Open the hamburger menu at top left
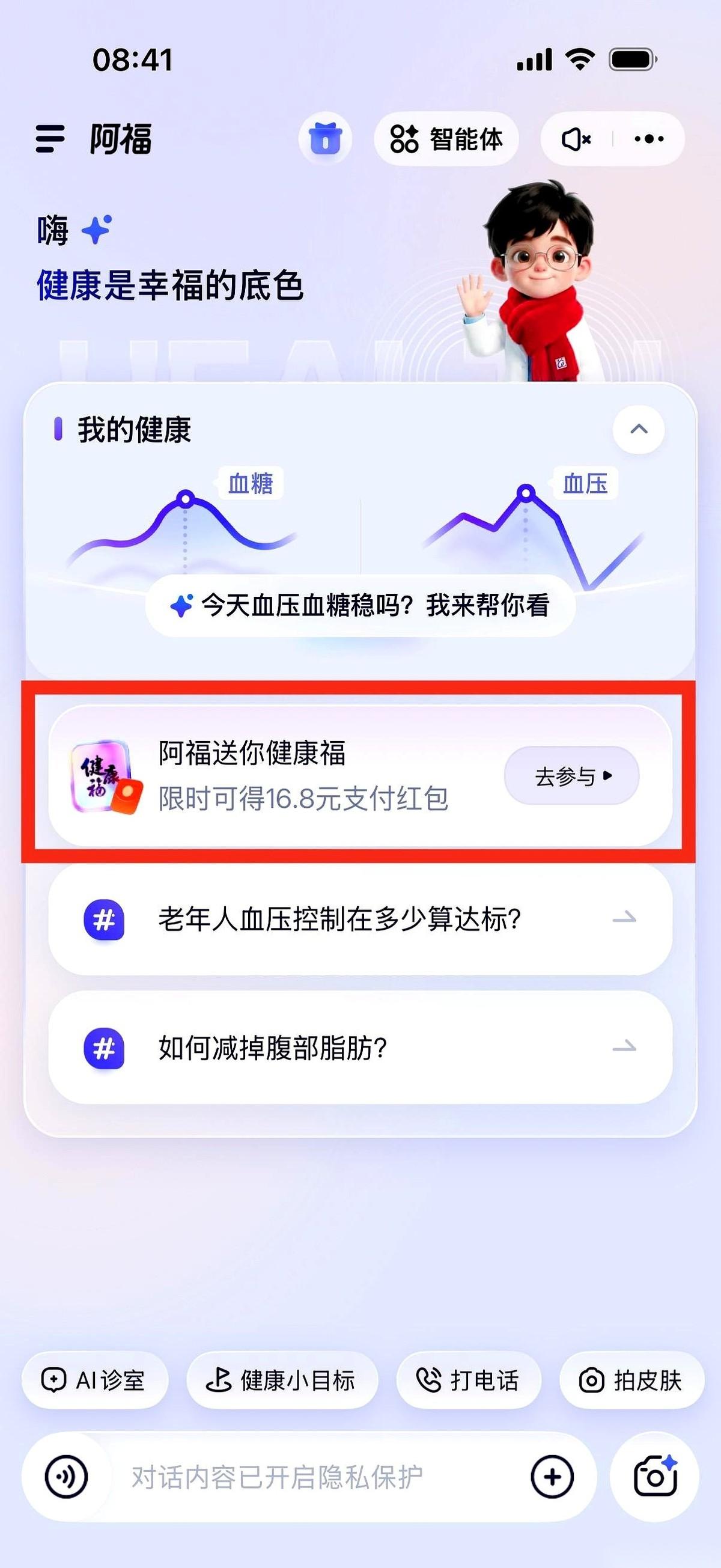Image resolution: width=721 pixels, height=1568 pixels. 51,139
